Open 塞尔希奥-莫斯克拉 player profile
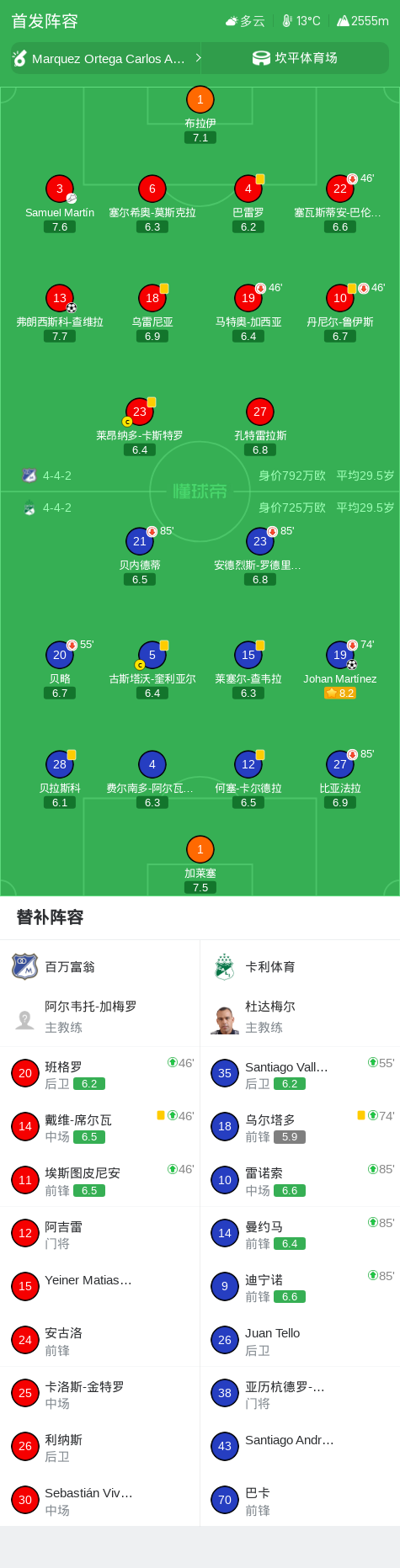The image size is (400, 1568). point(152,204)
